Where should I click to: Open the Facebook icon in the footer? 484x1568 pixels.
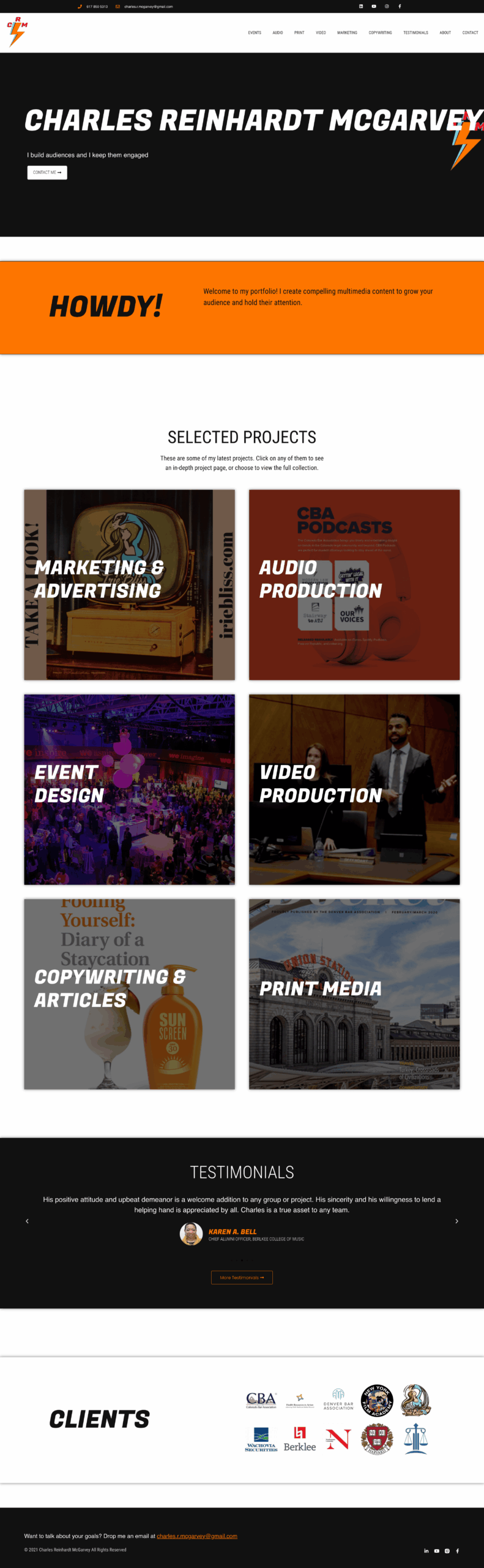[x=458, y=1551]
